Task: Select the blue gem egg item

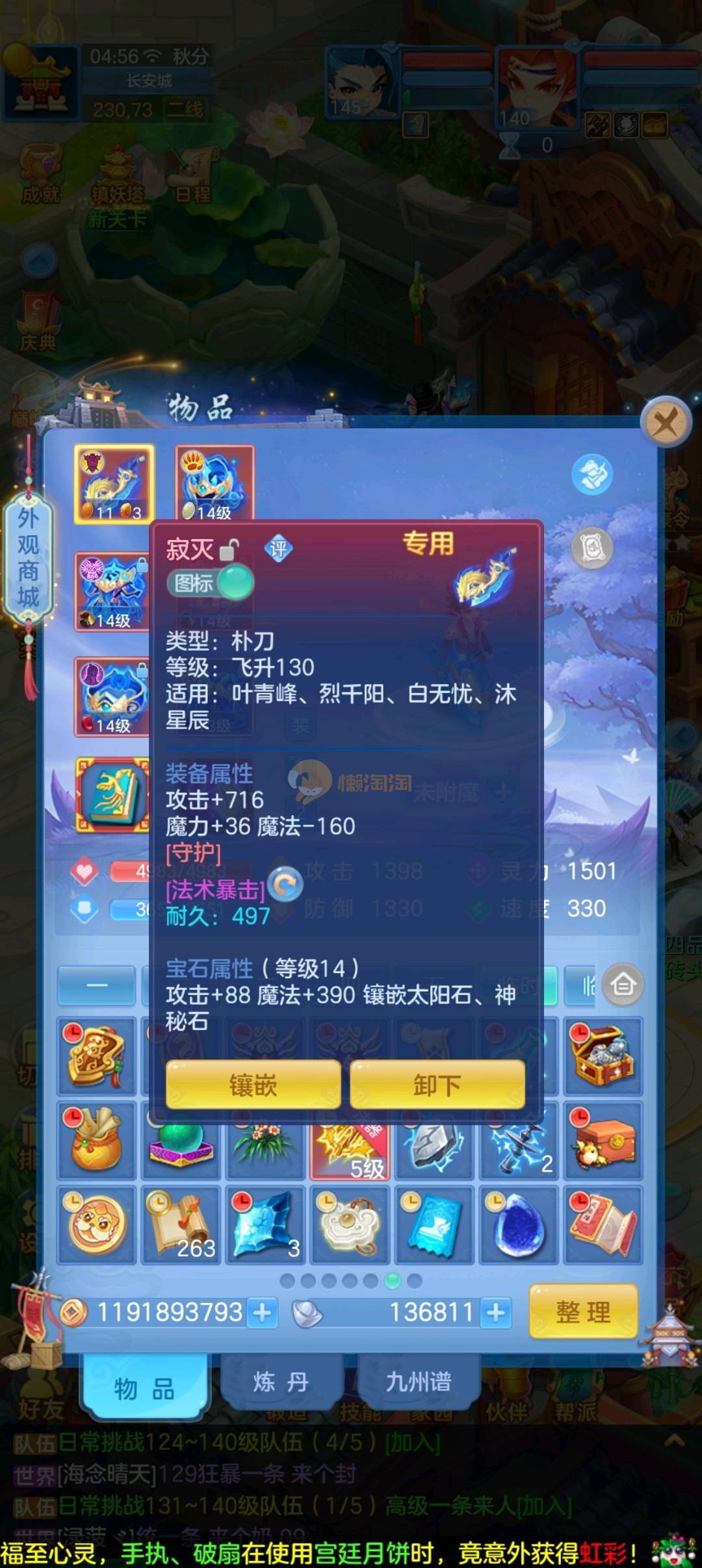Action: (518, 1224)
